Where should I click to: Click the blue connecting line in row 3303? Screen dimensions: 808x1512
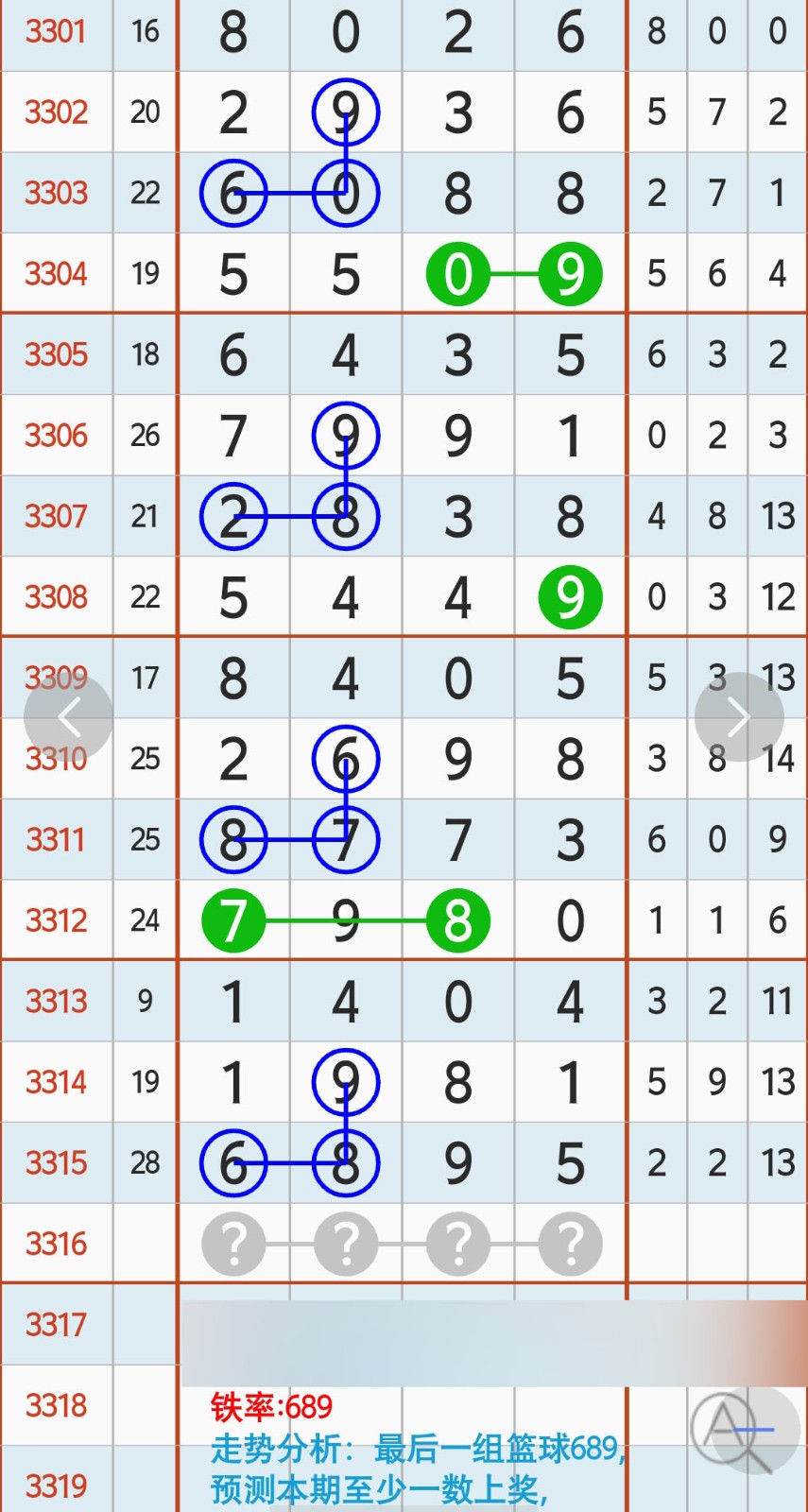point(290,193)
